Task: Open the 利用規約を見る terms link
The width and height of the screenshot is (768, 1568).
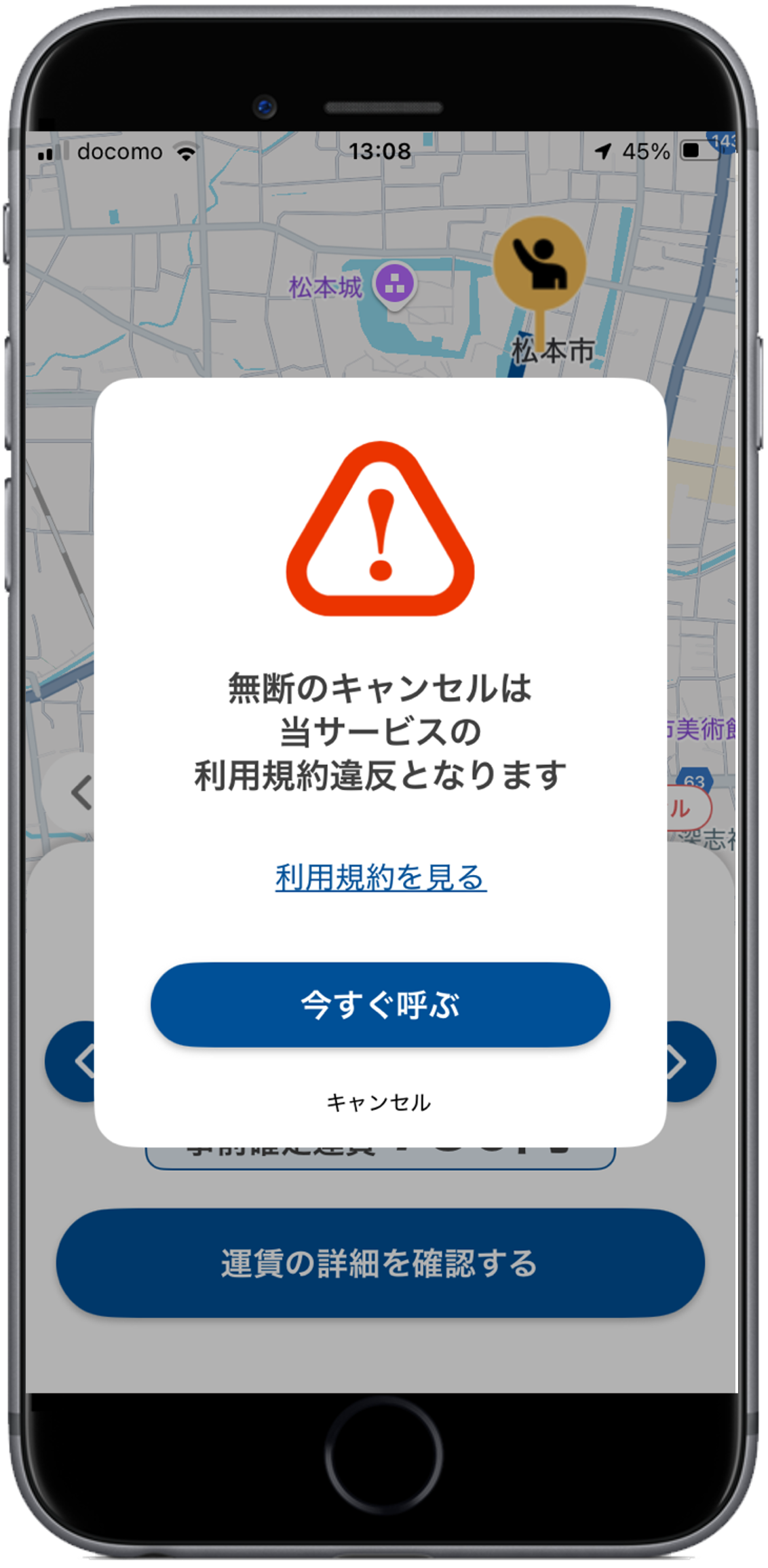Action: point(381,878)
